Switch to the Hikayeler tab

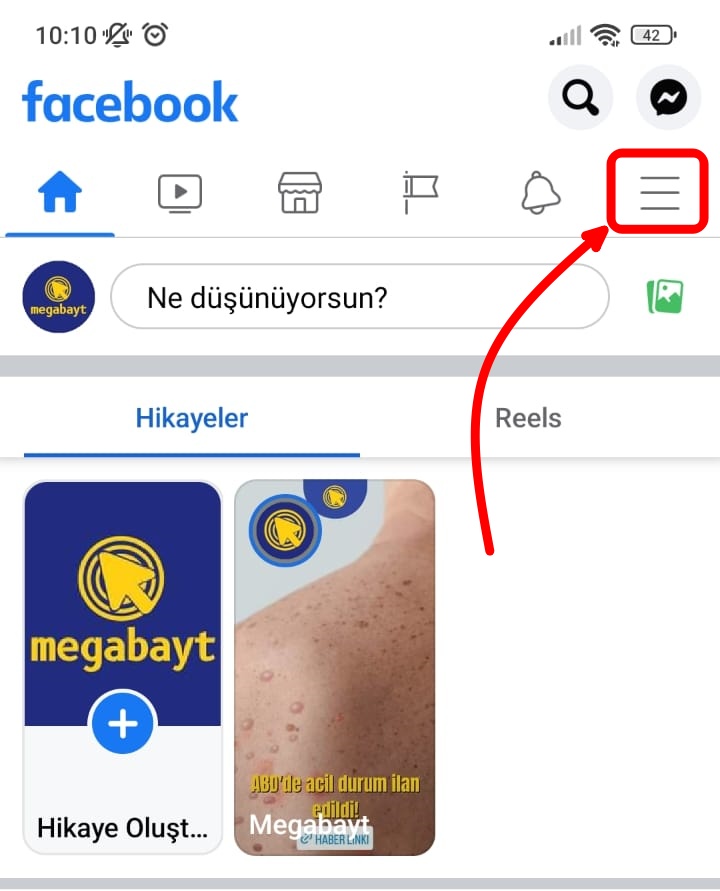point(191,418)
